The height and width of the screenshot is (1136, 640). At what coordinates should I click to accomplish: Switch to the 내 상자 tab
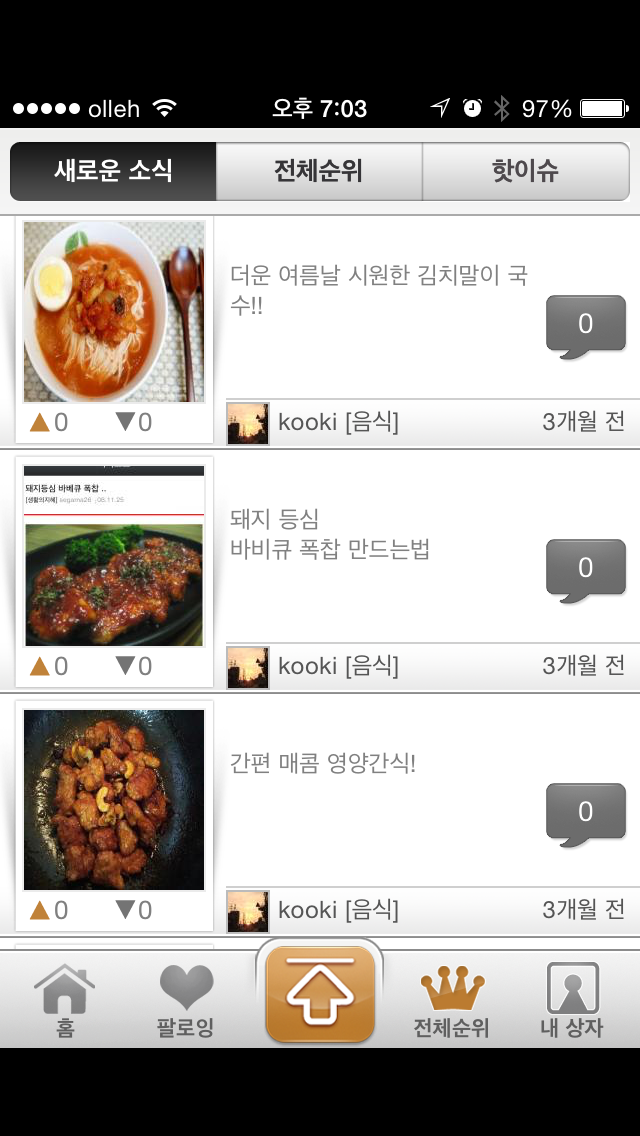tap(572, 1000)
